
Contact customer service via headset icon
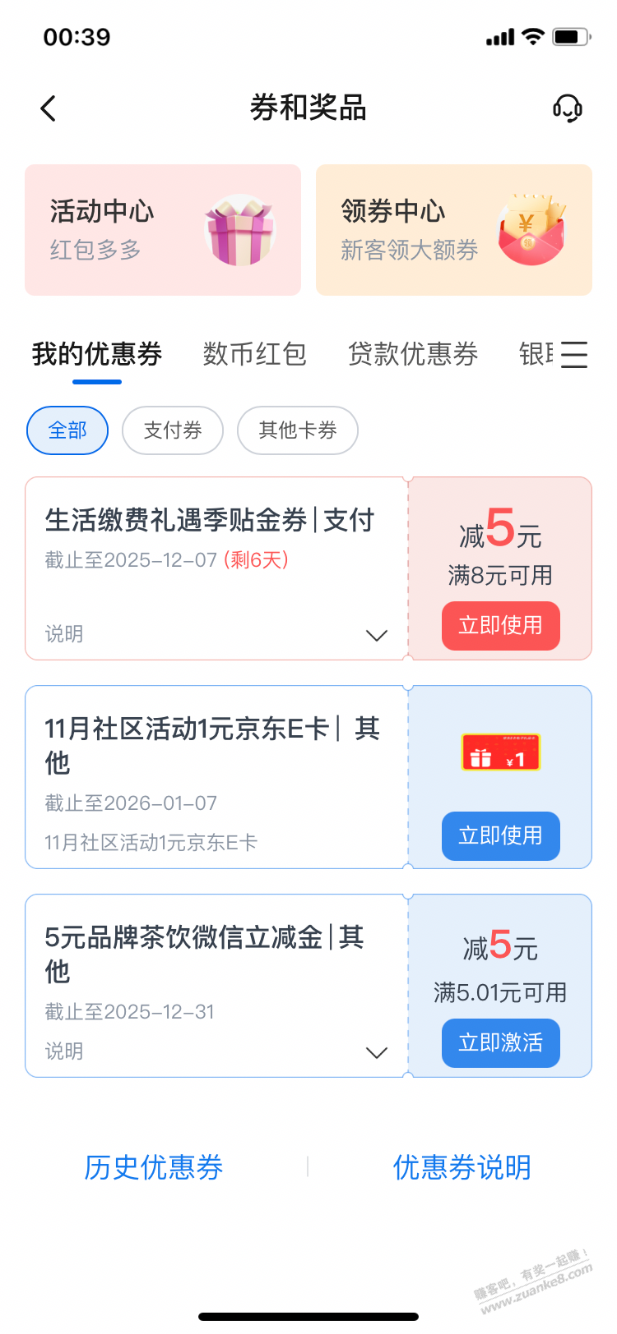[x=568, y=108]
